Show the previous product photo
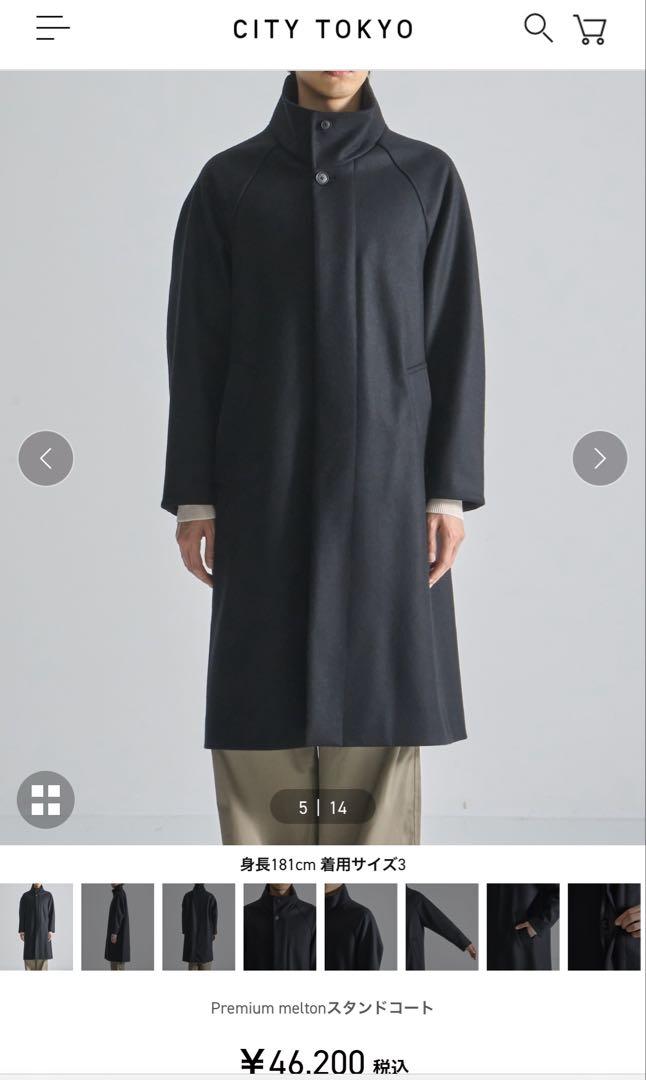 point(45,458)
